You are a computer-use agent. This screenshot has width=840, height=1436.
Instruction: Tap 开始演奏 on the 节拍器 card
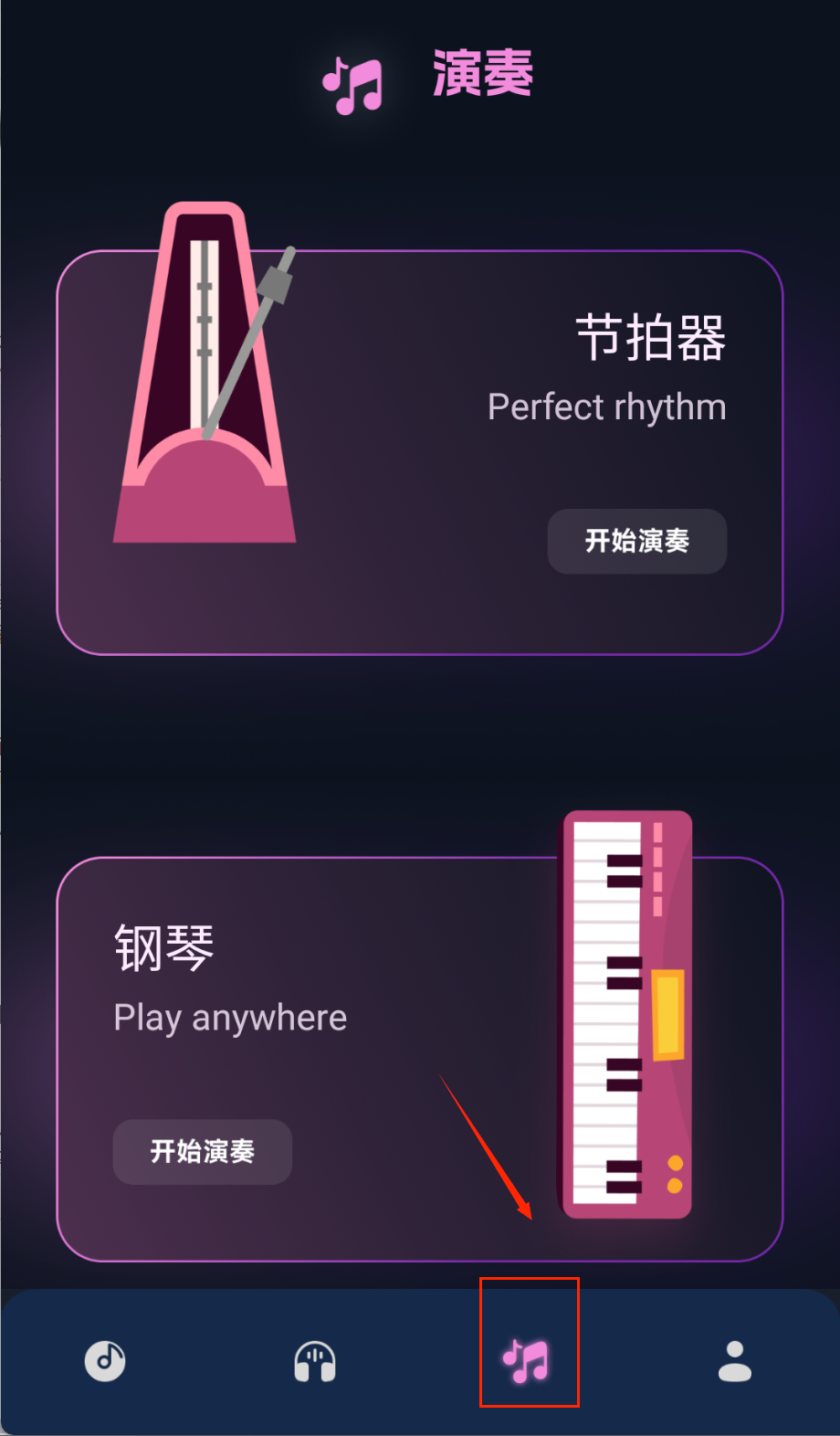pos(636,541)
